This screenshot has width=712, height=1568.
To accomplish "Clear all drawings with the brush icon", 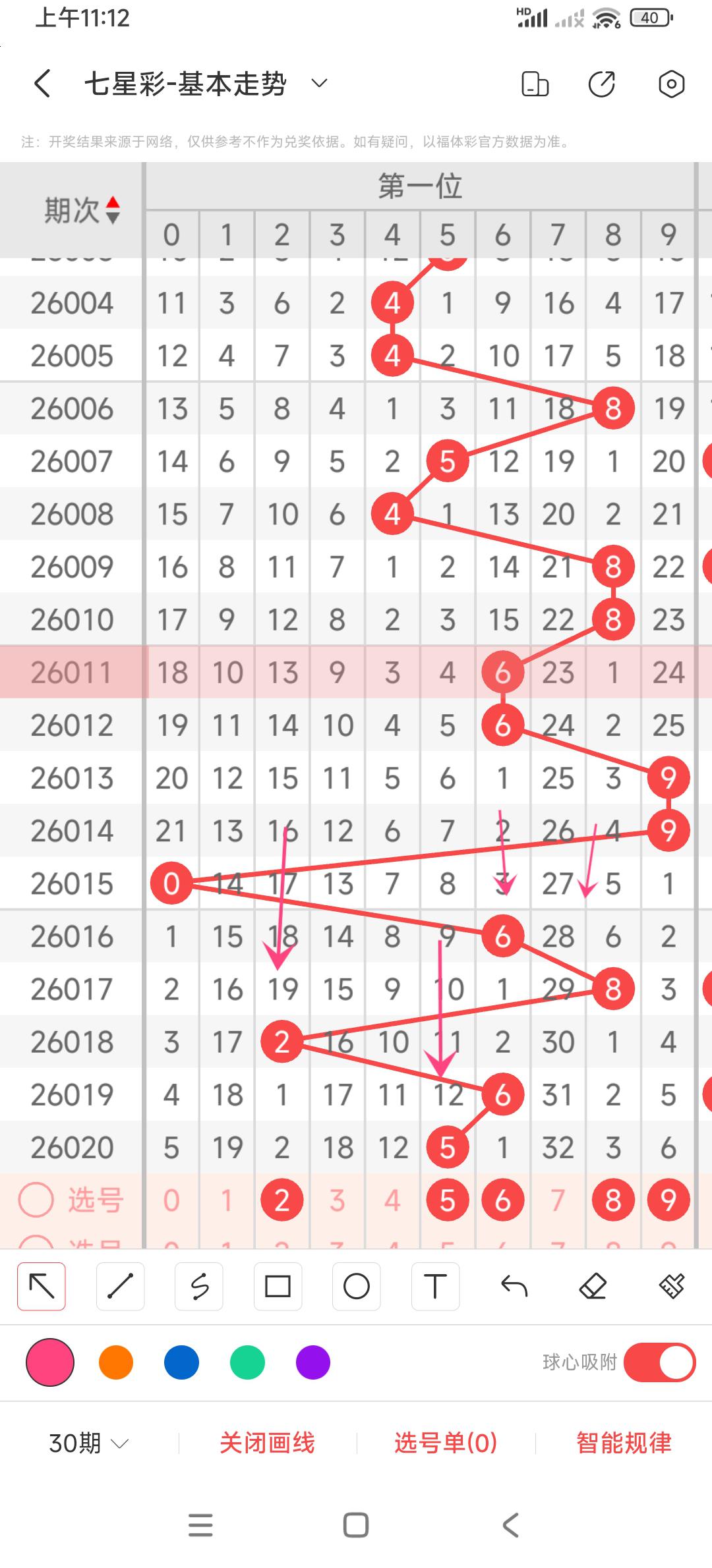I will click(671, 1287).
